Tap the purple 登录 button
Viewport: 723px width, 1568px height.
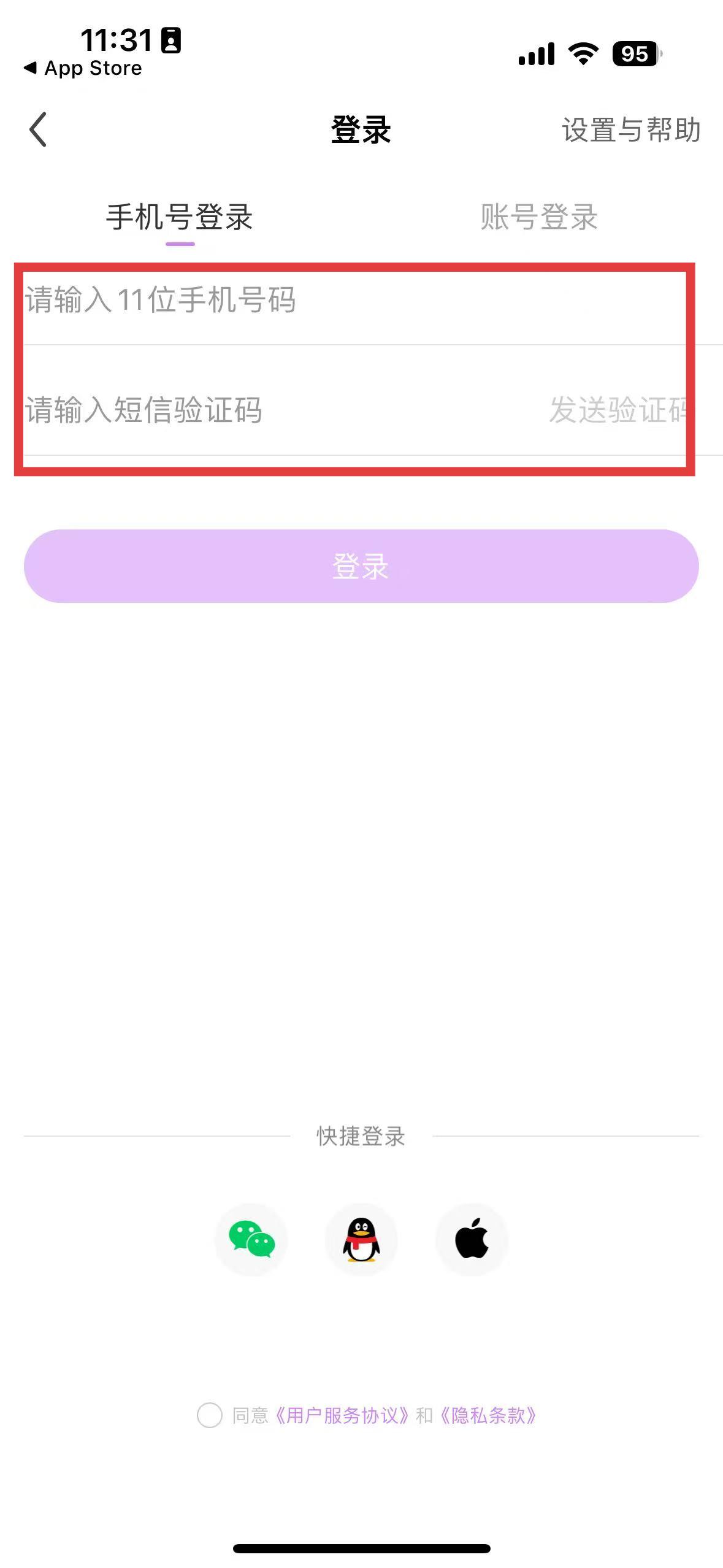361,566
